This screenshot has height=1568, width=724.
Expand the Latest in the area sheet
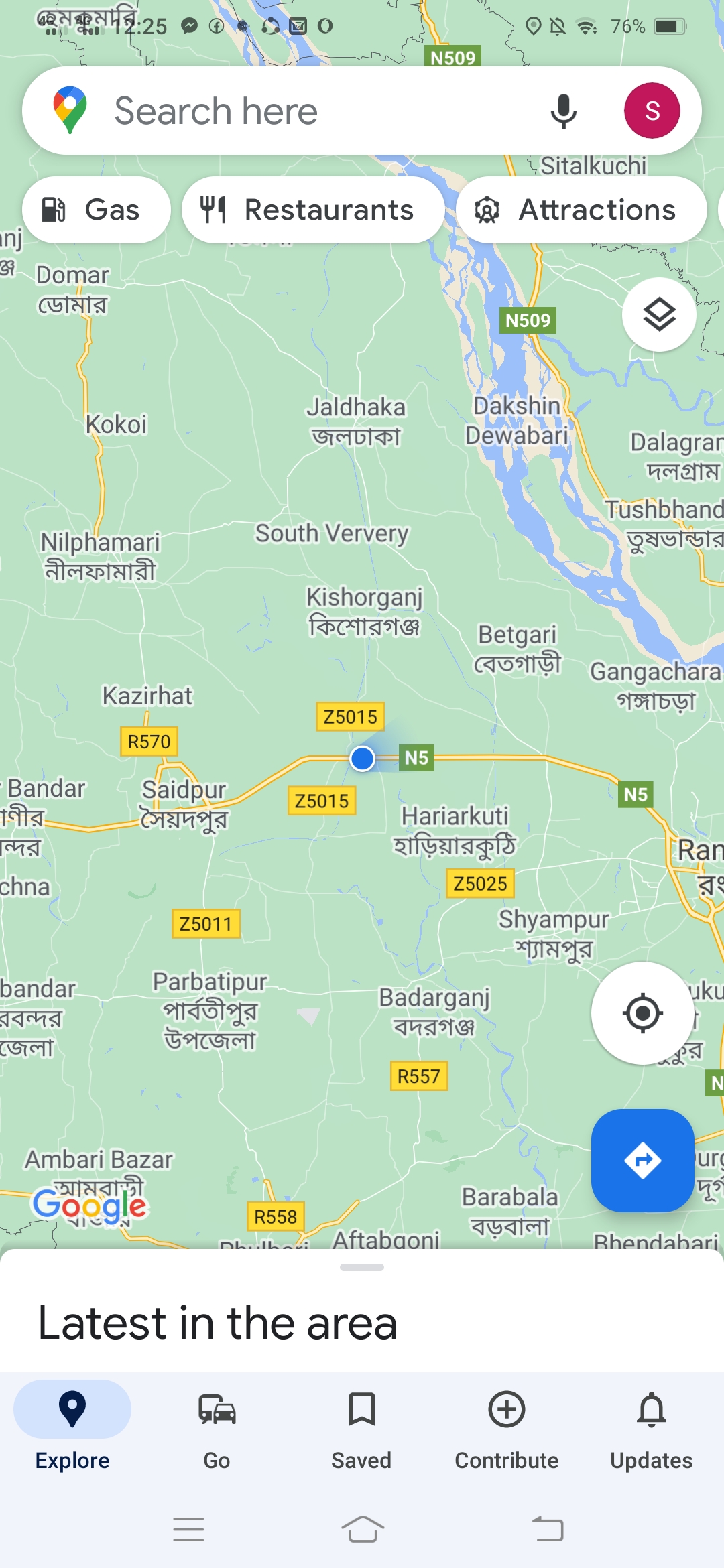coord(362,1267)
